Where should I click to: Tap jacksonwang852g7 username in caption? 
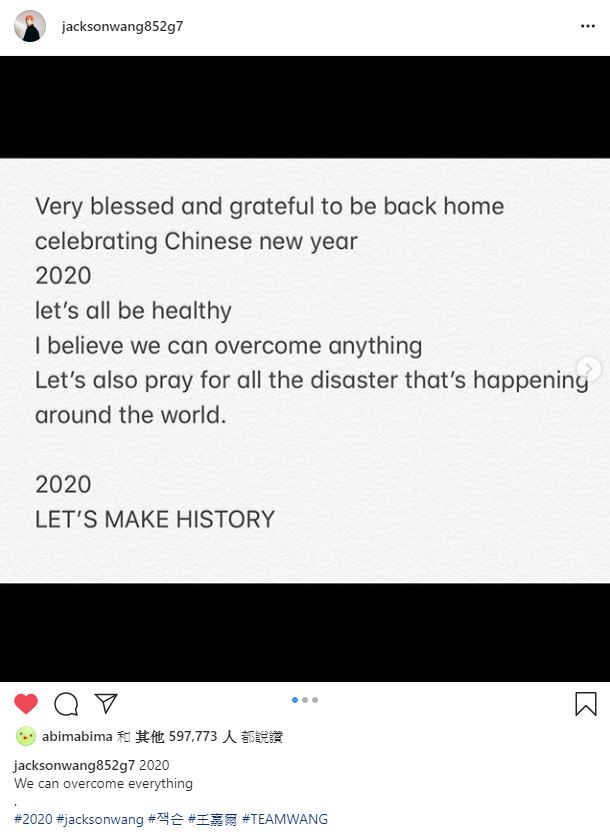pyautogui.click(x=74, y=766)
